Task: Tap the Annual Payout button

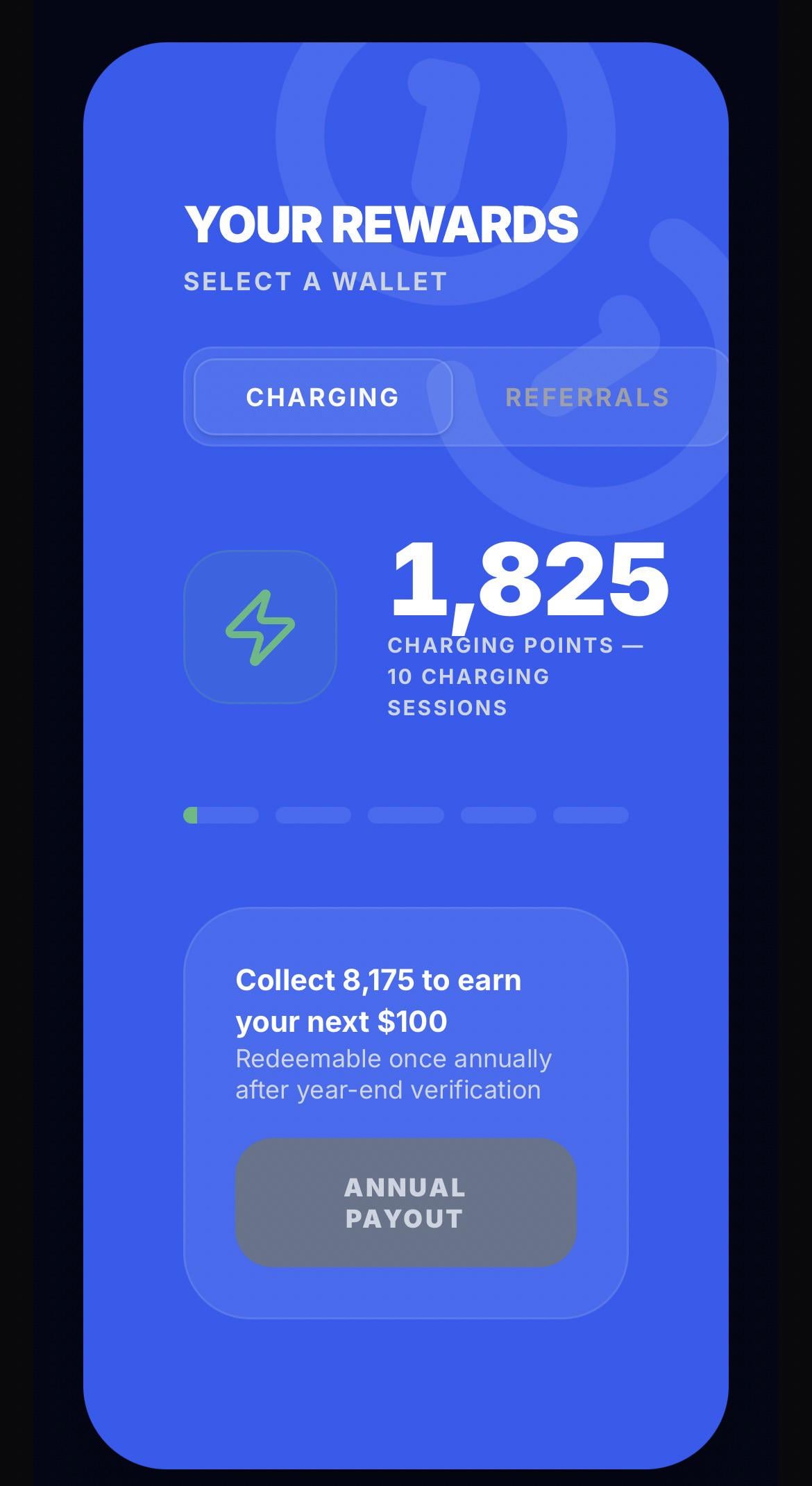Action: [x=405, y=1203]
